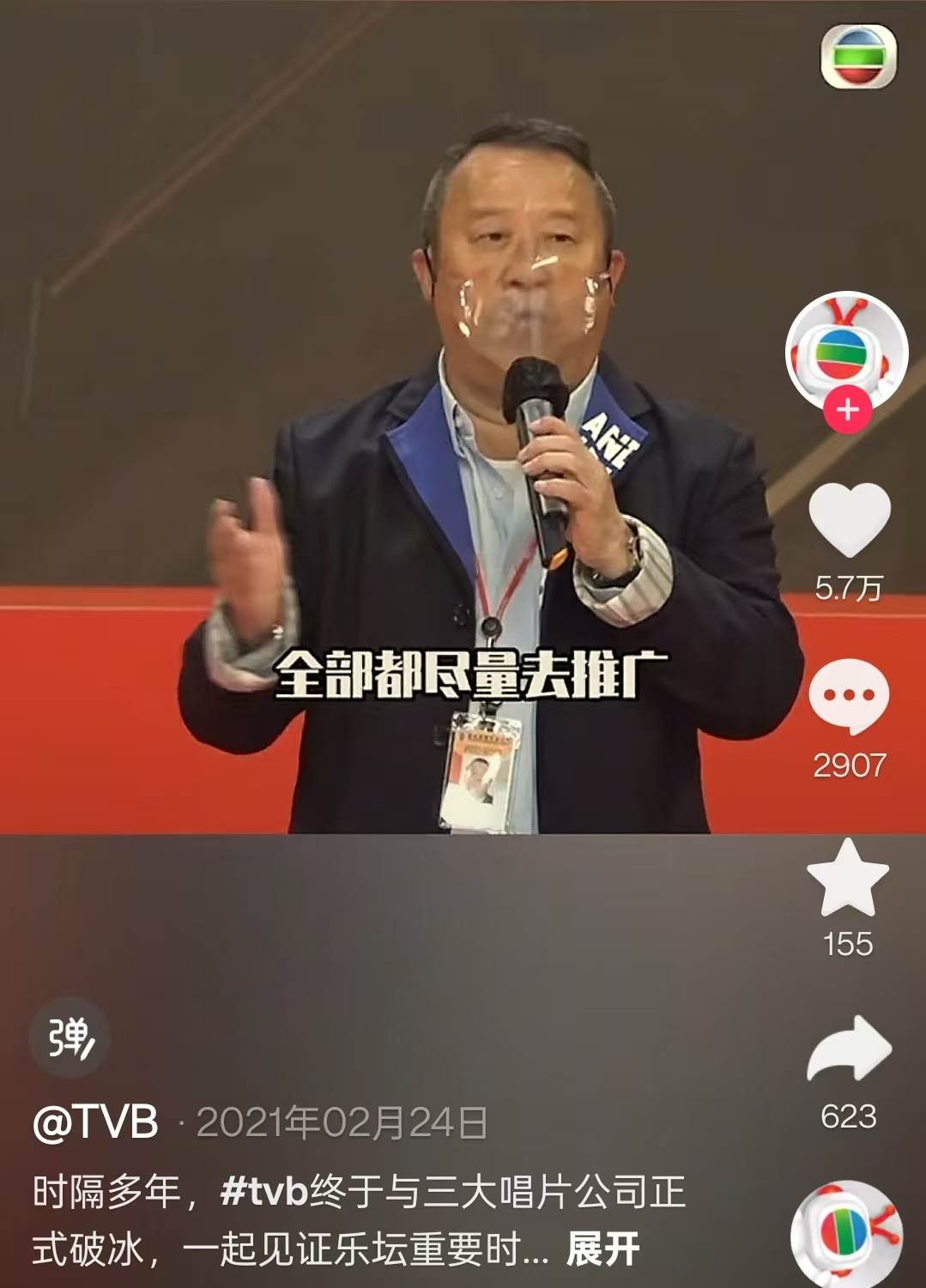Follow TVB with the red plus button

[x=847, y=409]
